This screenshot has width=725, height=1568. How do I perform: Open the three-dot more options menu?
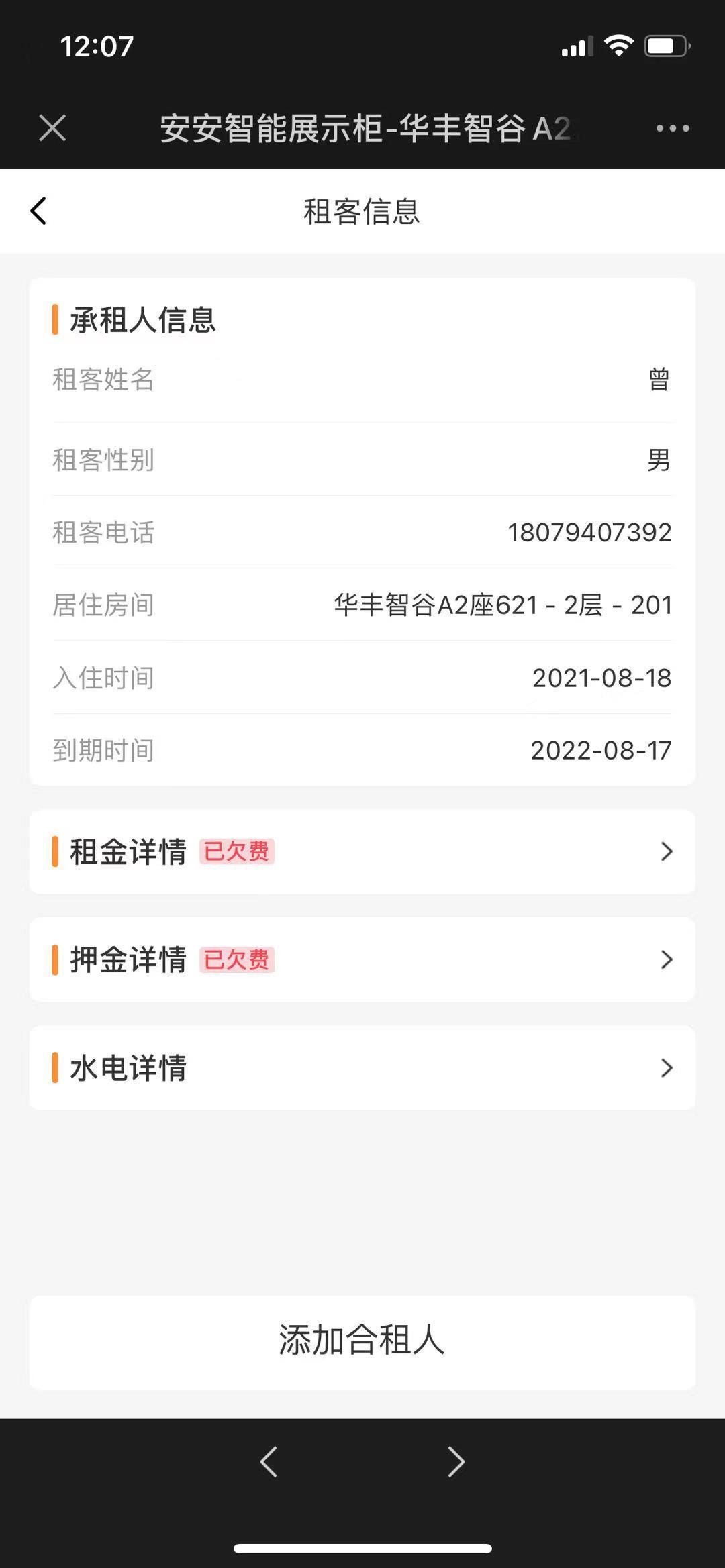tap(673, 128)
